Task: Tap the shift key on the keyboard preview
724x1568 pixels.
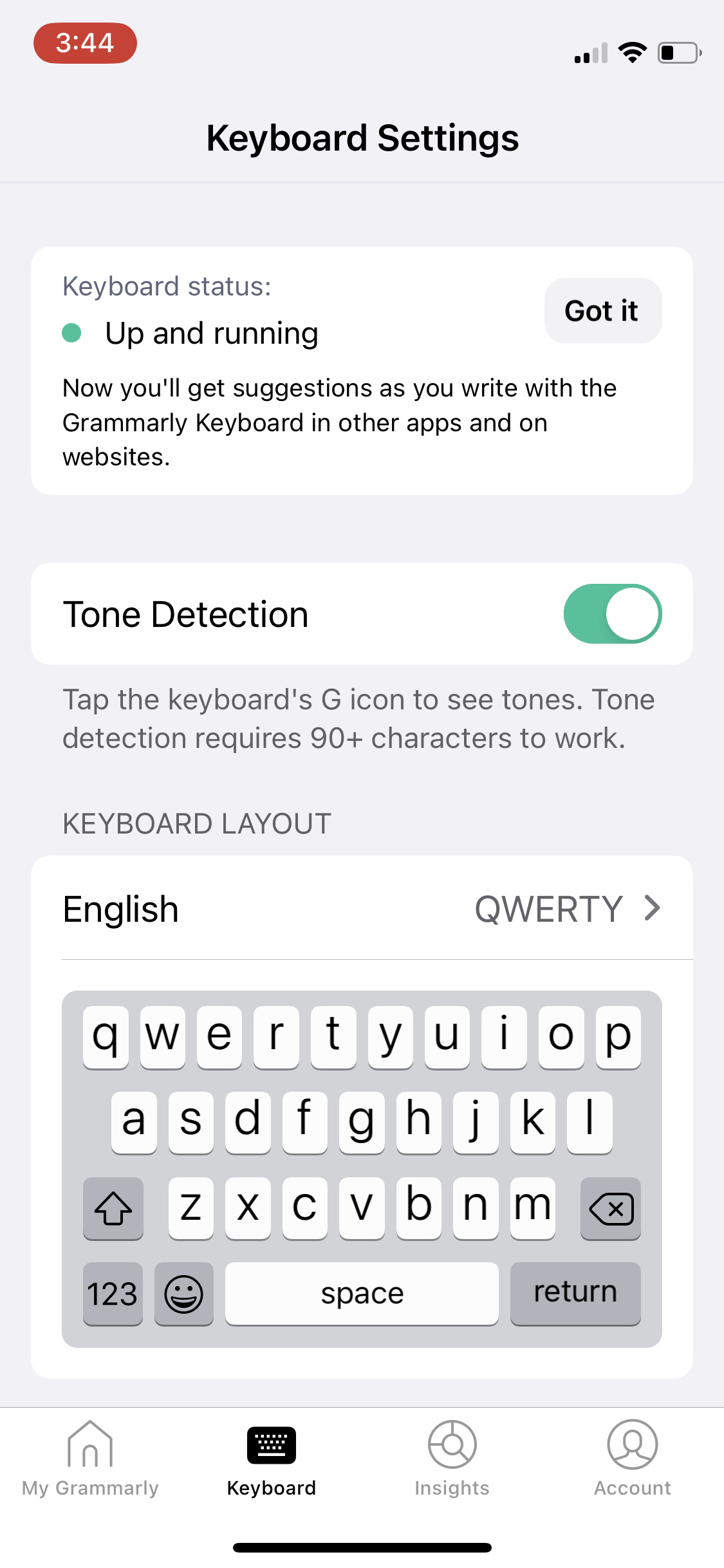Action: [x=113, y=1209]
